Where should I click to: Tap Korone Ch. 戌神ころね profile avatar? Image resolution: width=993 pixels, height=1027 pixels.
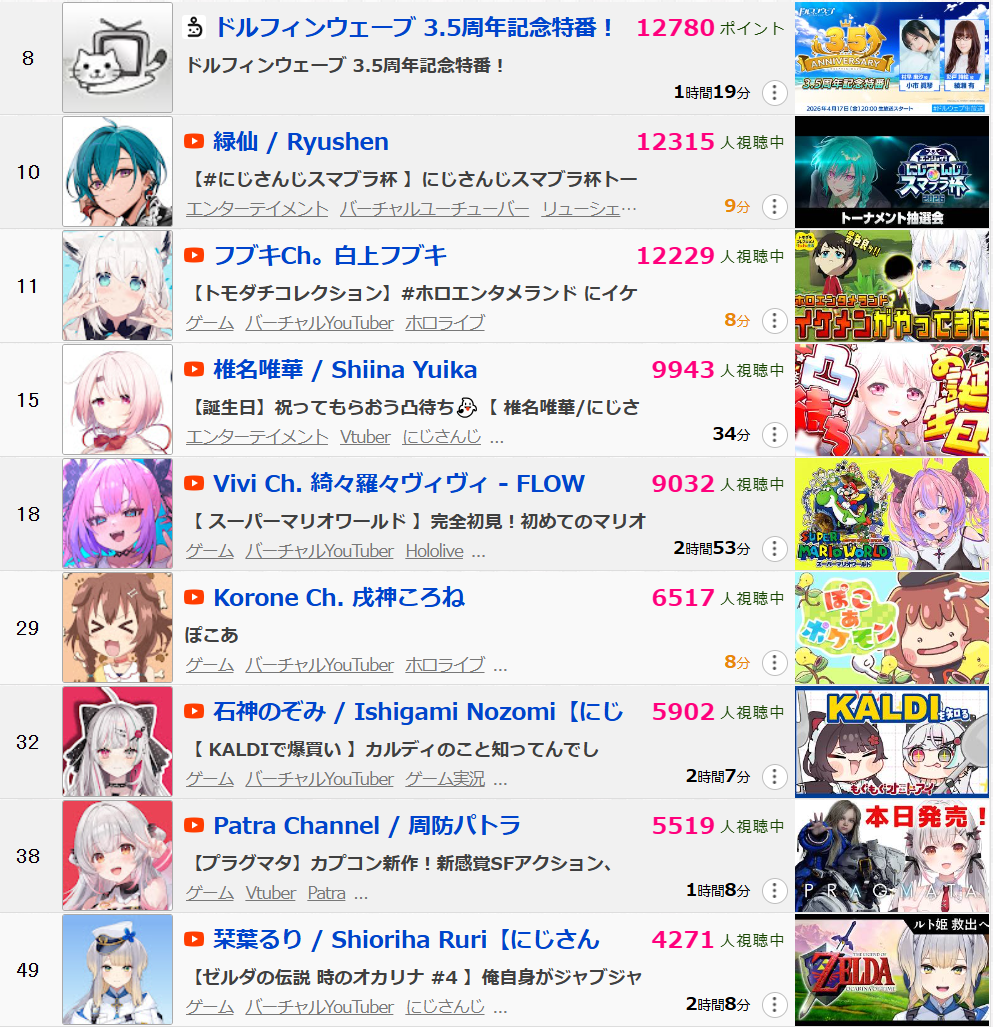(x=117, y=628)
